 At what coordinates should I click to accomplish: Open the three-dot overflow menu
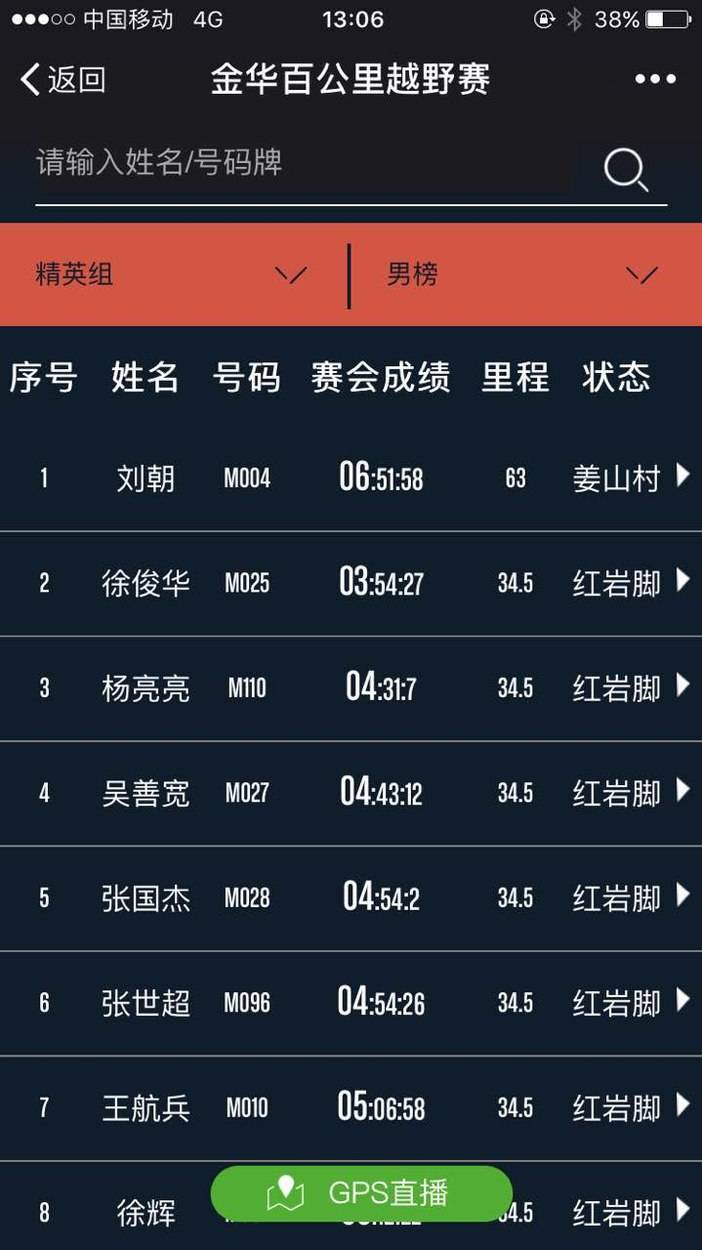[x=655, y=80]
